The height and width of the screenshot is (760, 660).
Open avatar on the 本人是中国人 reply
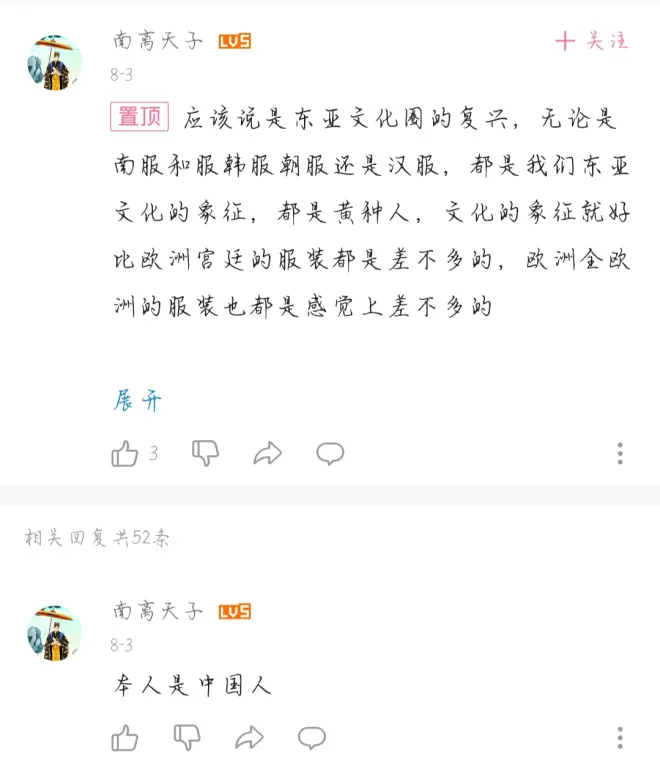(x=54, y=633)
